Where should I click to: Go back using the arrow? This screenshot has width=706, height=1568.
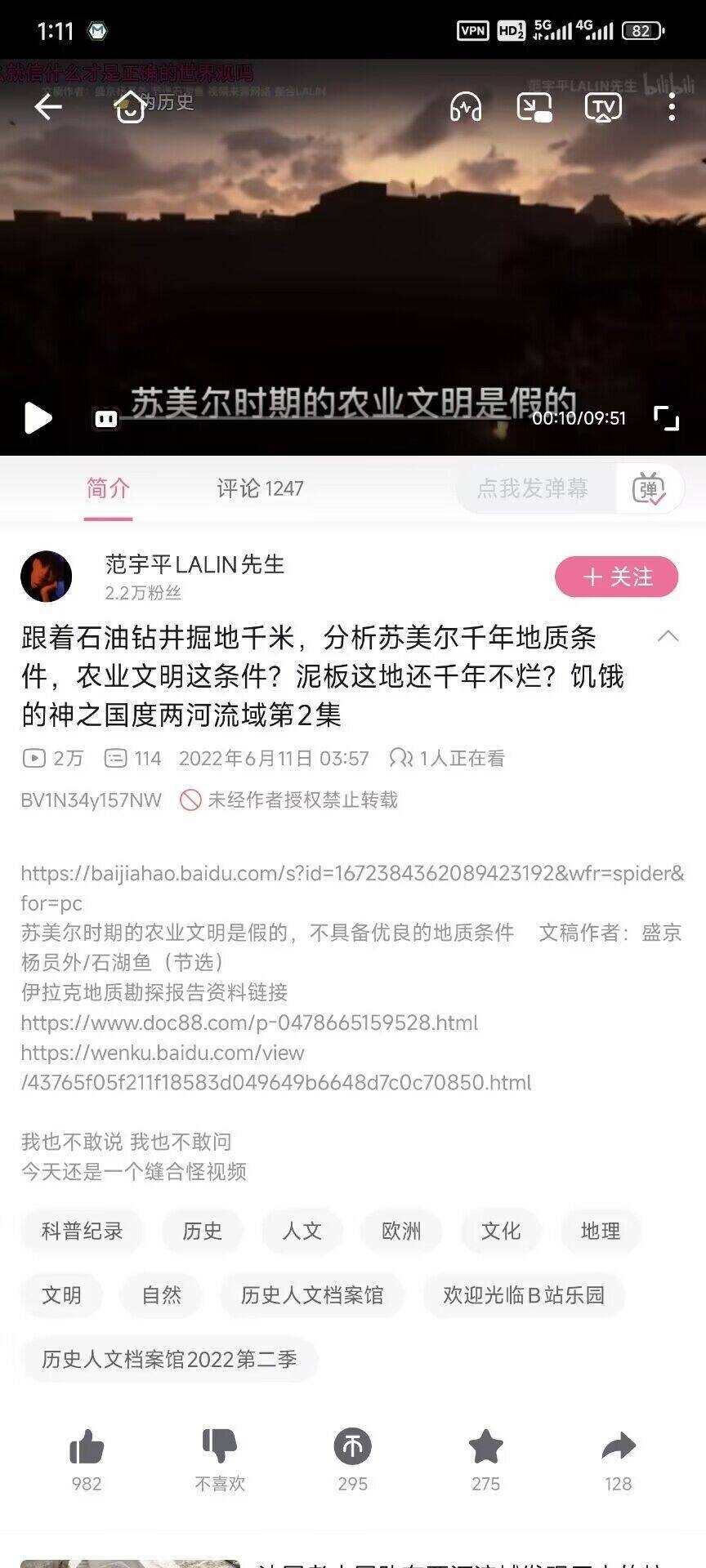tap(48, 106)
